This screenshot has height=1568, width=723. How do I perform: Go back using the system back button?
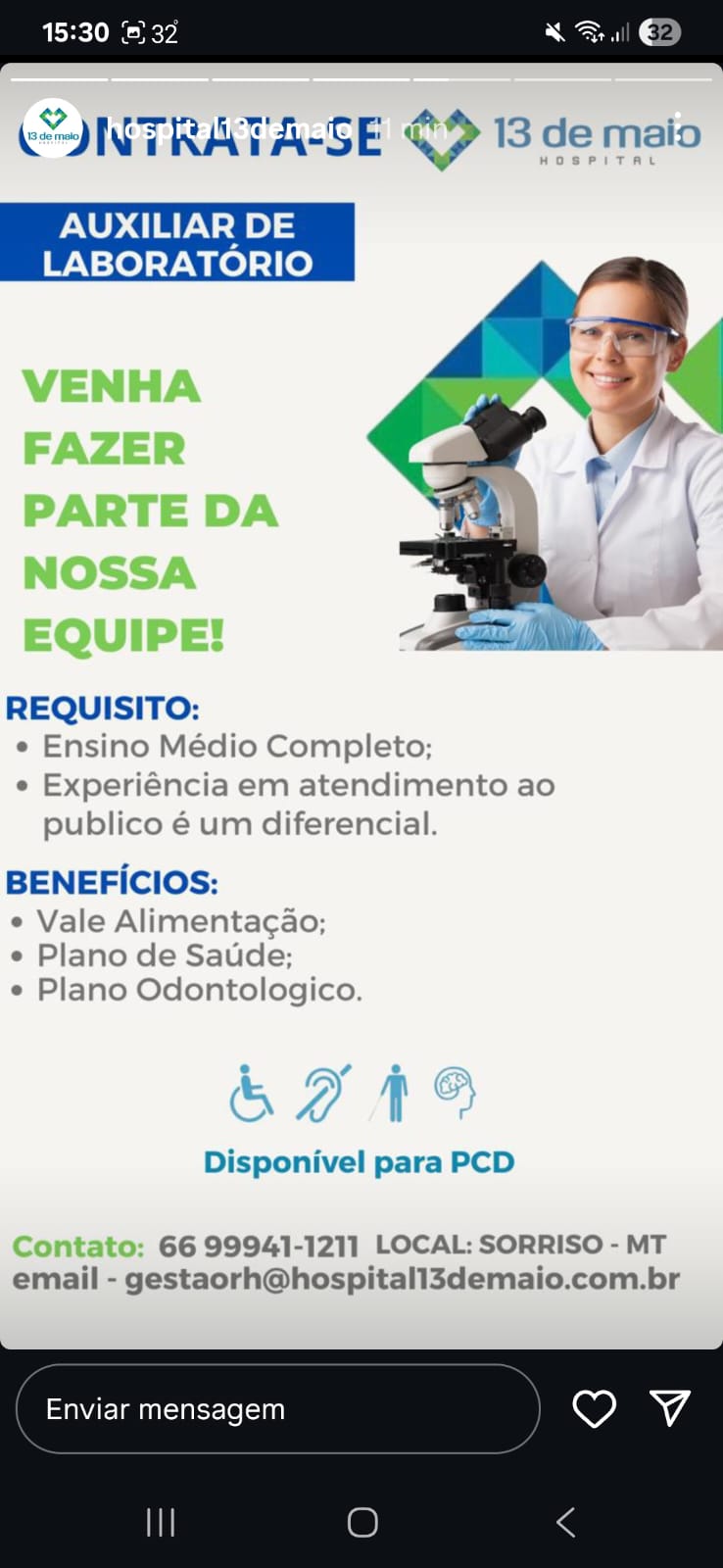[565, 1522]
